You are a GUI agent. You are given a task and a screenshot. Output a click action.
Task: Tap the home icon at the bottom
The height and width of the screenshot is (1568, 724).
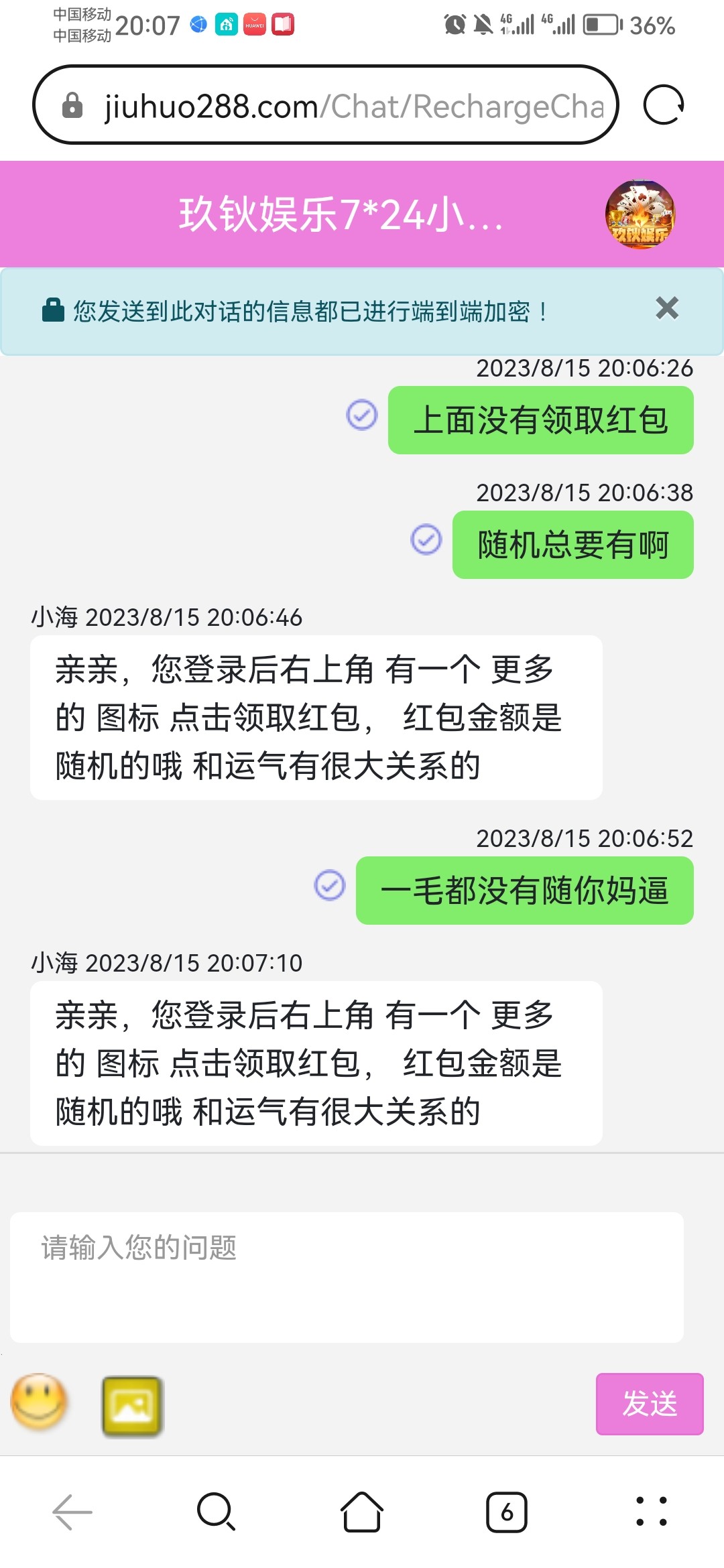pyautogui.click(x=362, y=1512)
